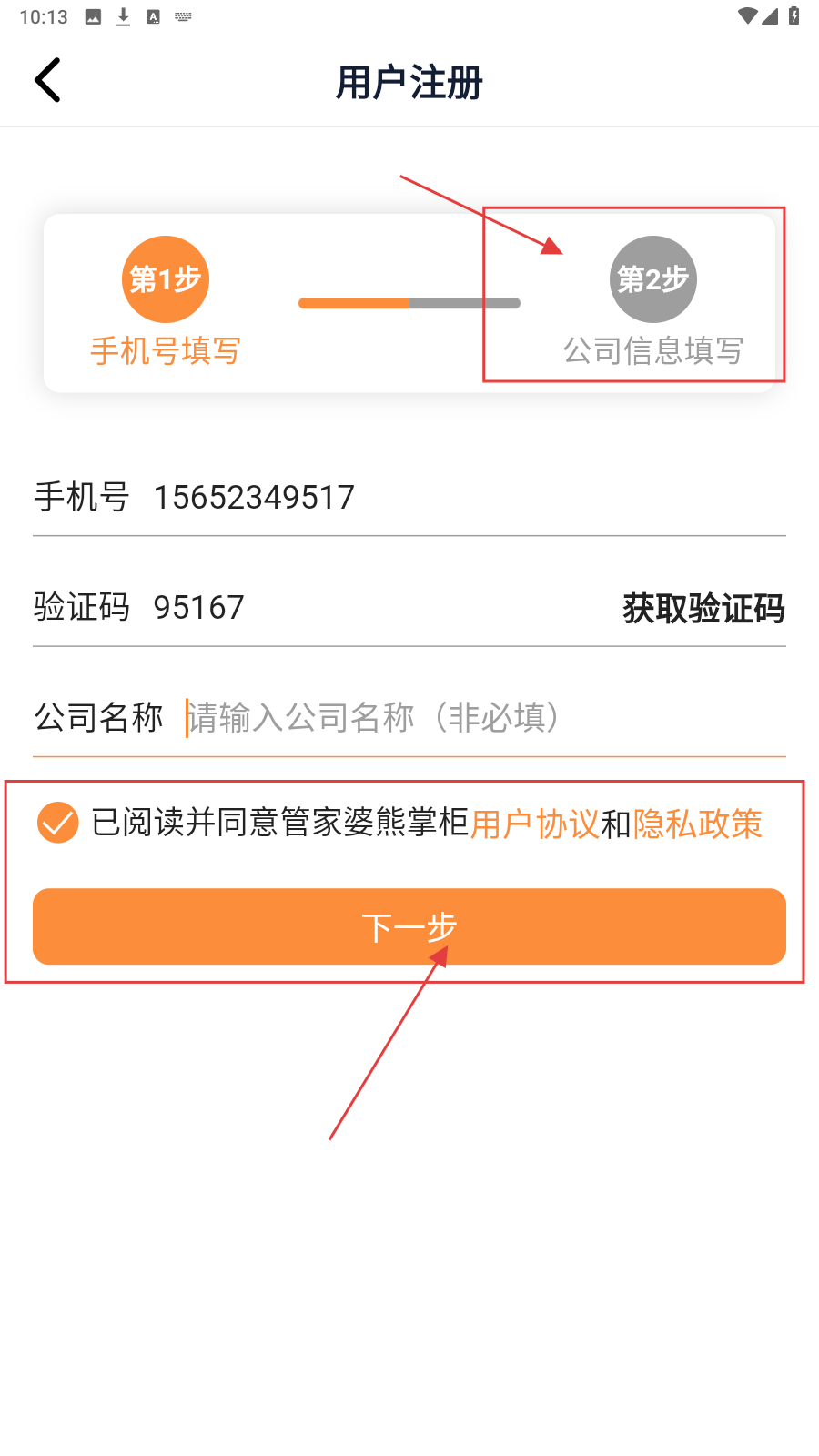Image resolution: width=819 pixels, height=1456 pixels.
Task: View the 隐私政策 link
Action: pyautogui.click(x=697, y=824)
